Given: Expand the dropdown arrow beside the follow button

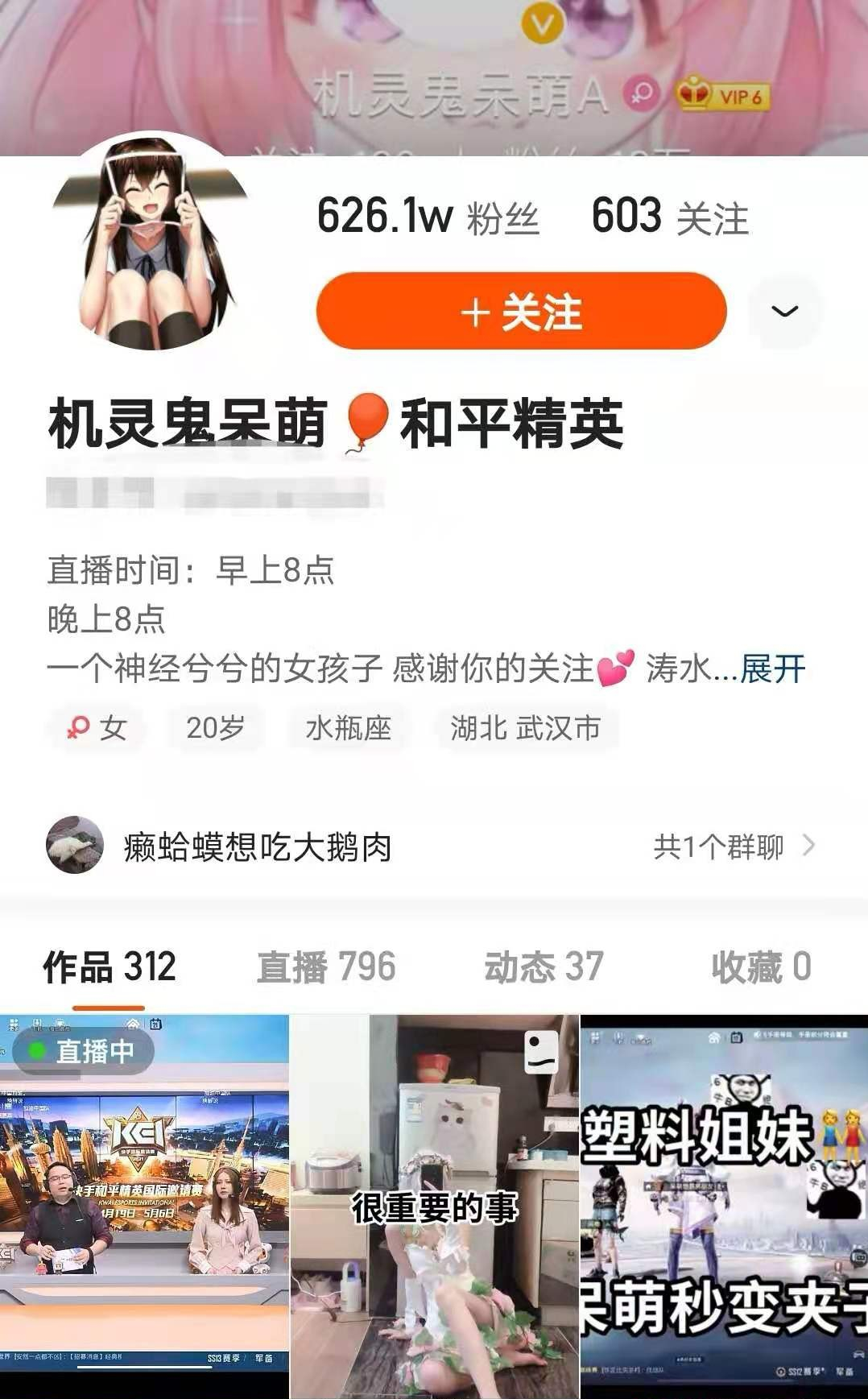Looking at the screenshot, I should point(784,311).
